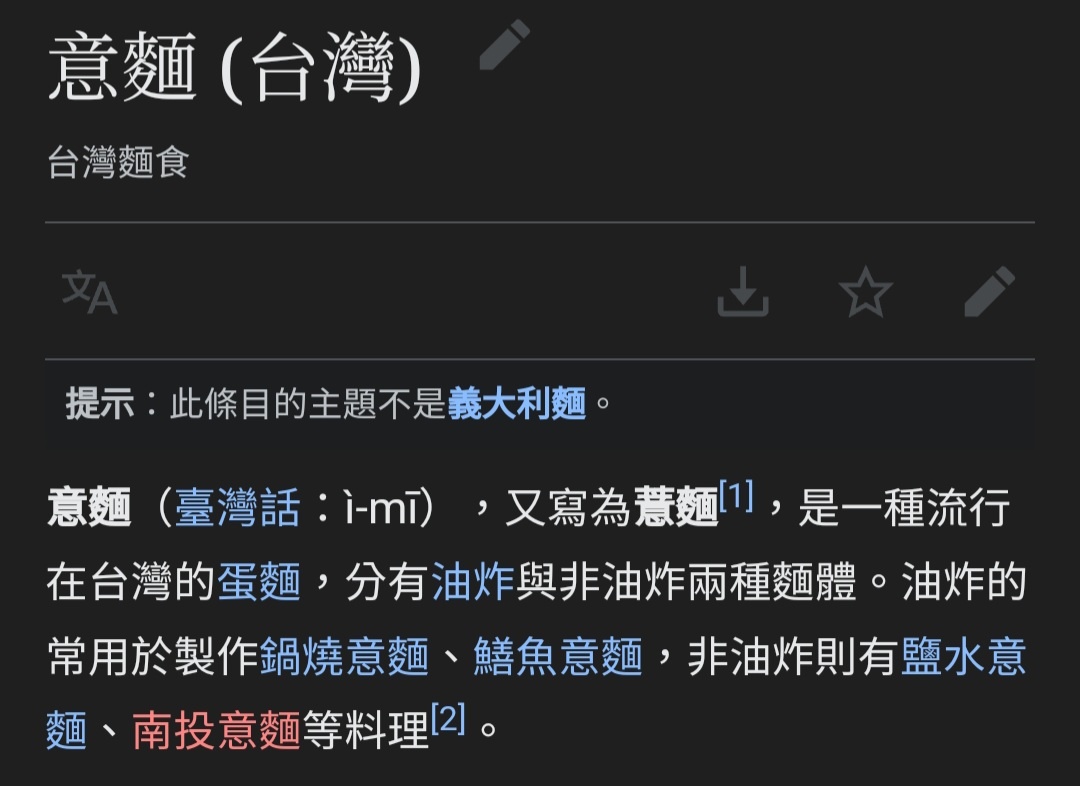Open reference footnote [2]
This screenshot has width=1080, height=786.
tap(448, 720)
